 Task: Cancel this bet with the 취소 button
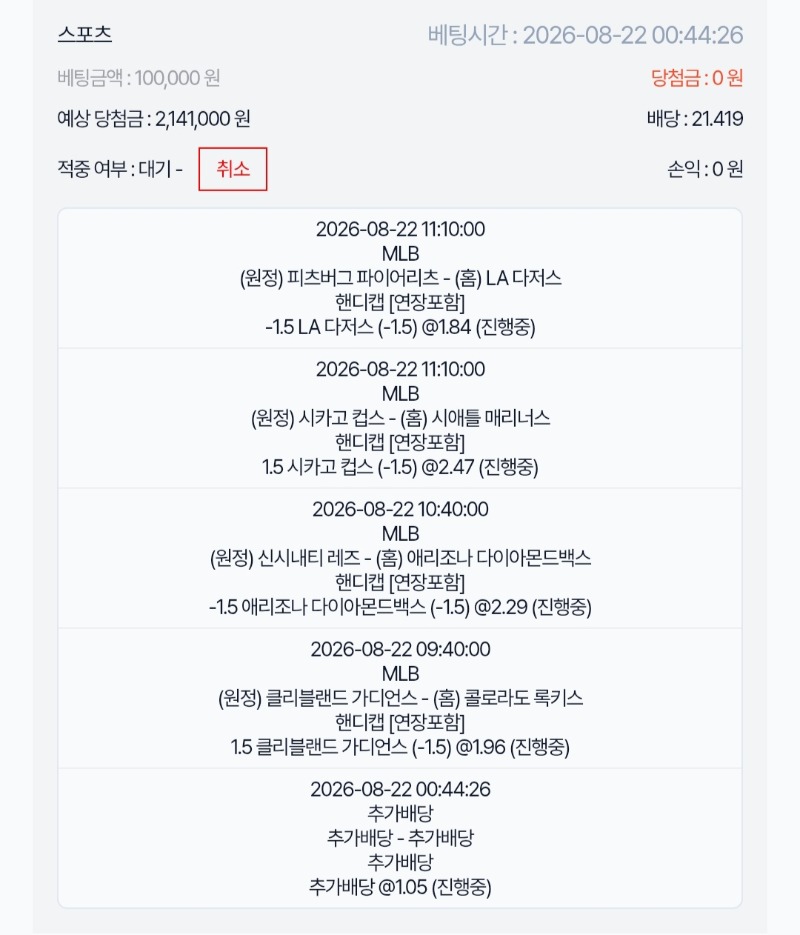pos(232,169)
